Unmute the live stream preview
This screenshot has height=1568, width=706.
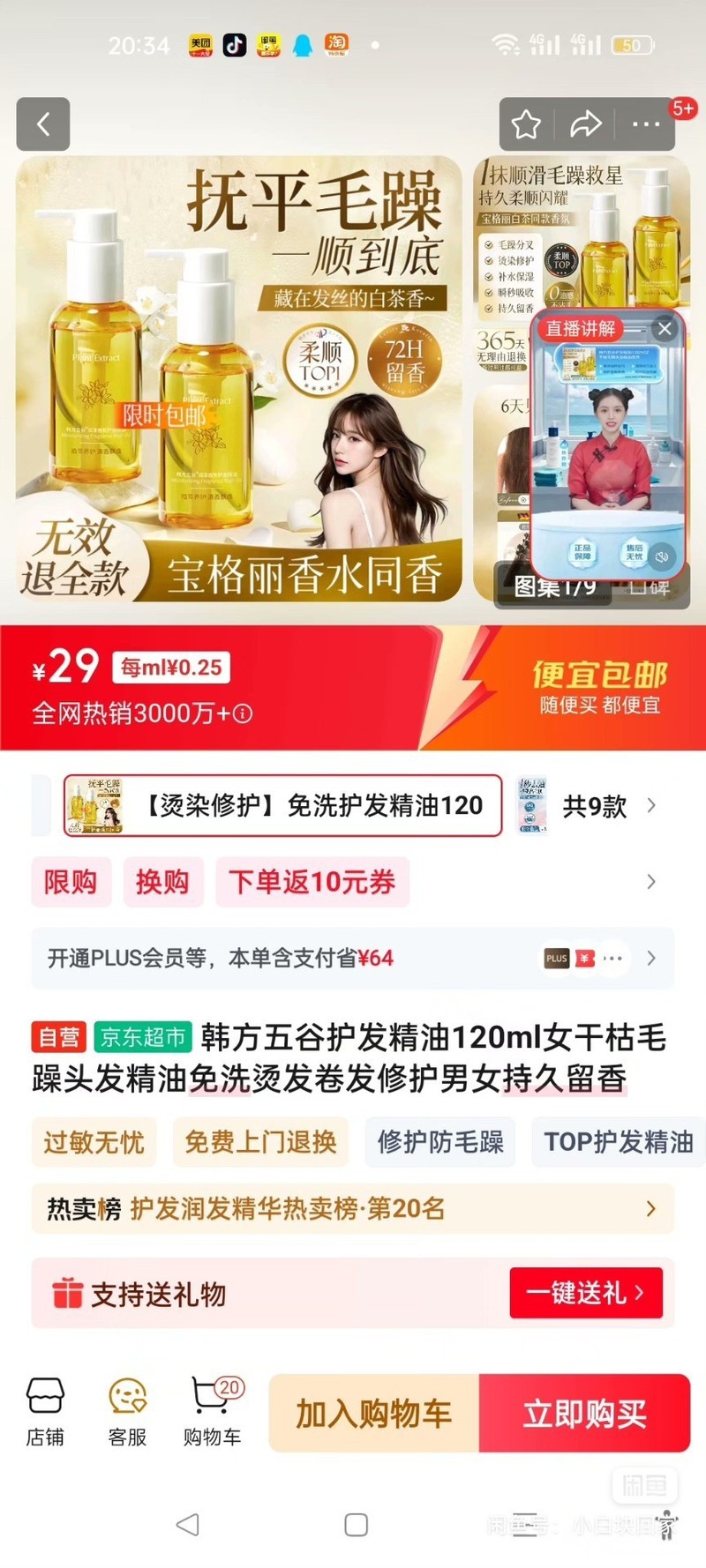(662, 556)
